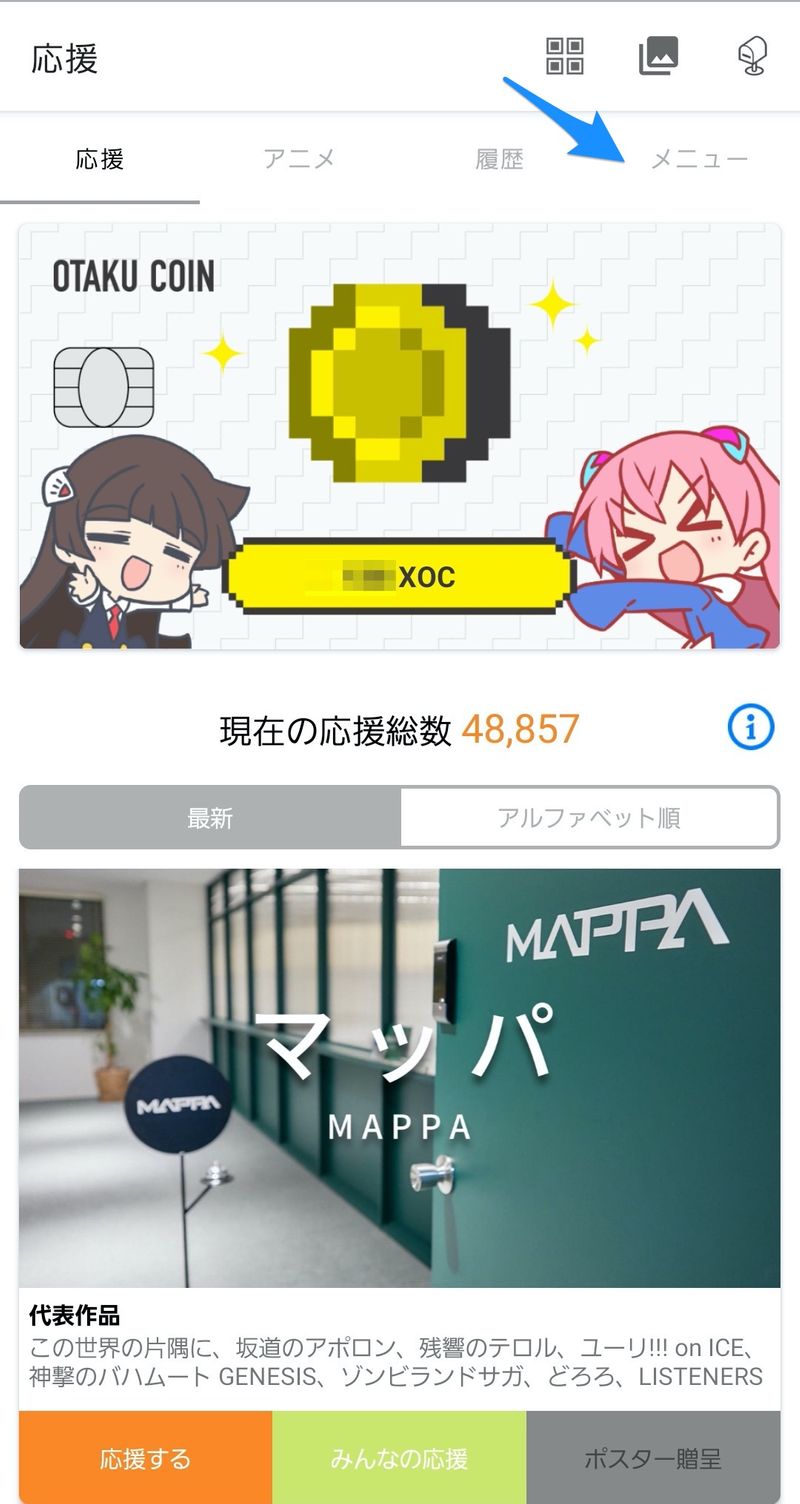Tap 応援する for MAPPA
This screenshot has width=800, height=1504.
coord(145,1458)
